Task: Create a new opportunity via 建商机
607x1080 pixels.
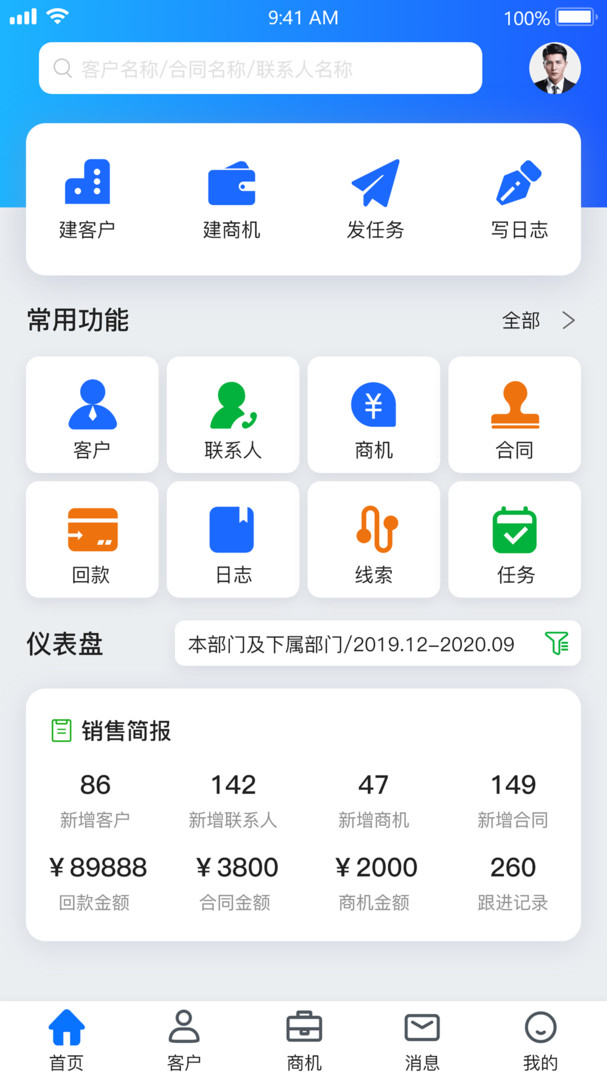Action: click(x=231, y=200)
